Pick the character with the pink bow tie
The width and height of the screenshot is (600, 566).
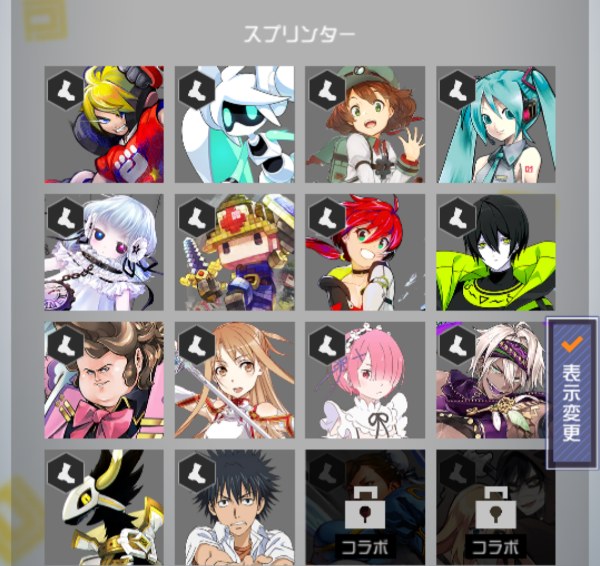tap(104, 380)
